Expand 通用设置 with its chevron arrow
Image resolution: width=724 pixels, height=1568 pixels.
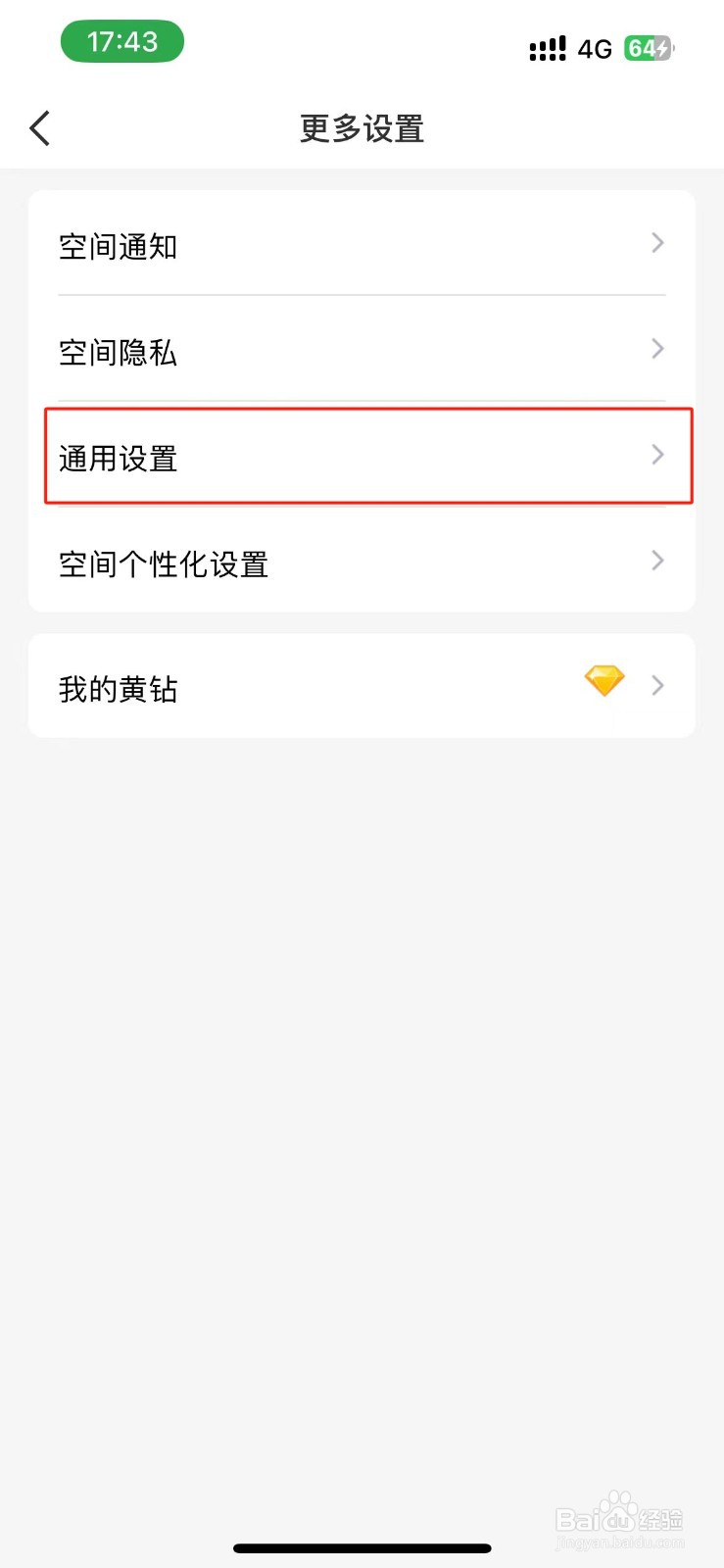coord(656,455)
